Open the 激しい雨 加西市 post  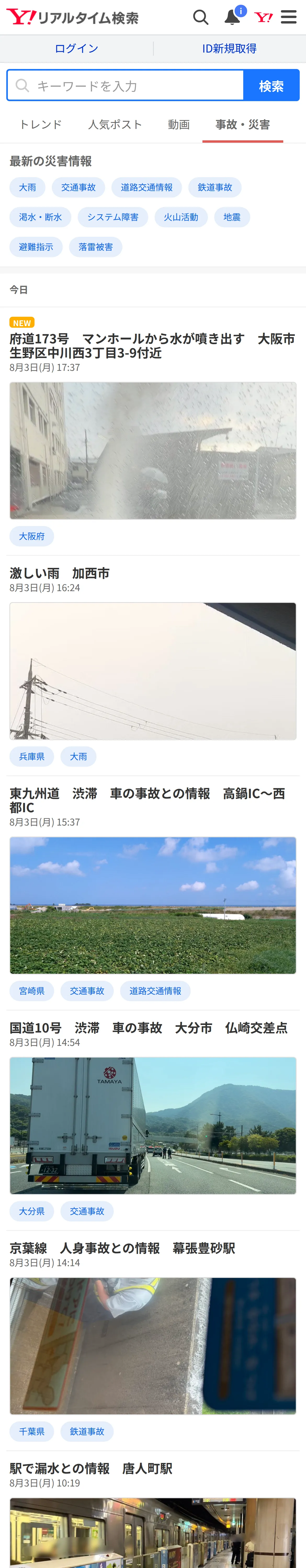point(60,573)
